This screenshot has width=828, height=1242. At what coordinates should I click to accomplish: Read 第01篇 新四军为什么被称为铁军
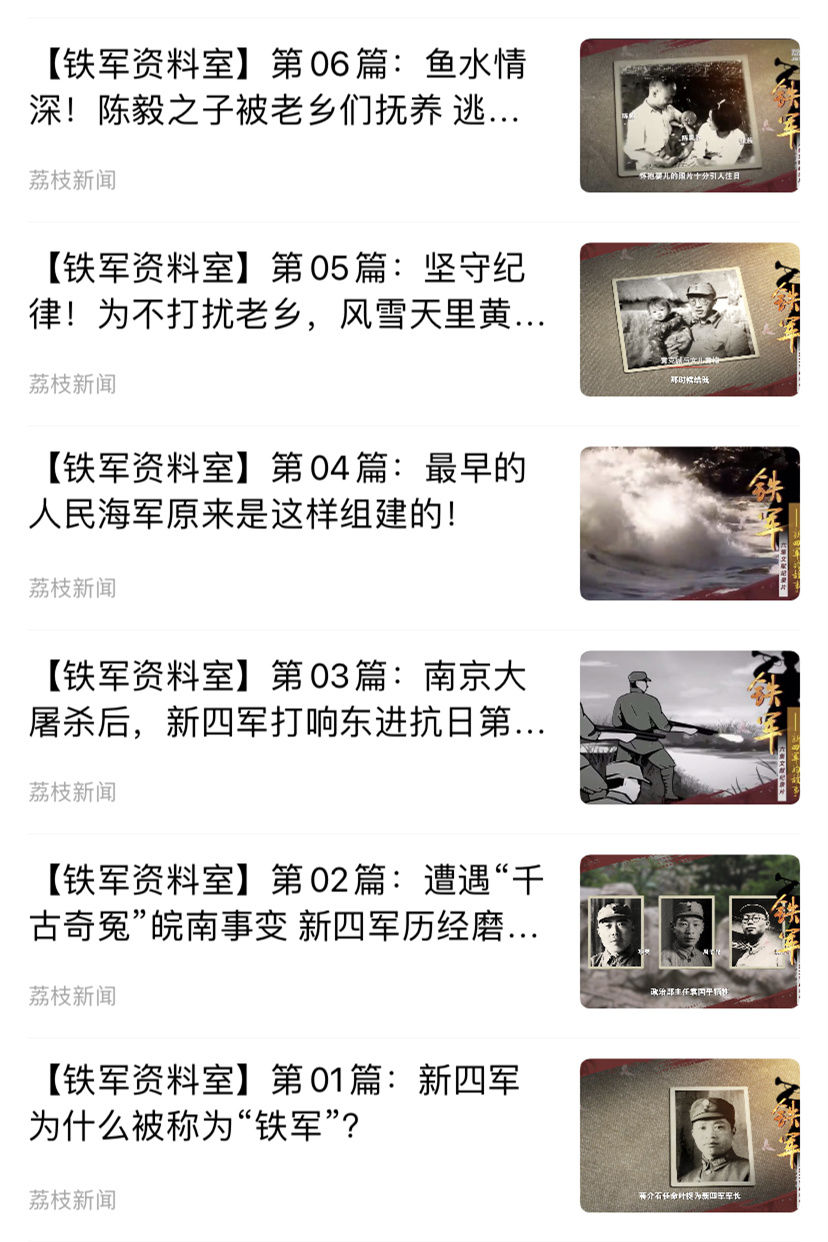point(288,1104)
